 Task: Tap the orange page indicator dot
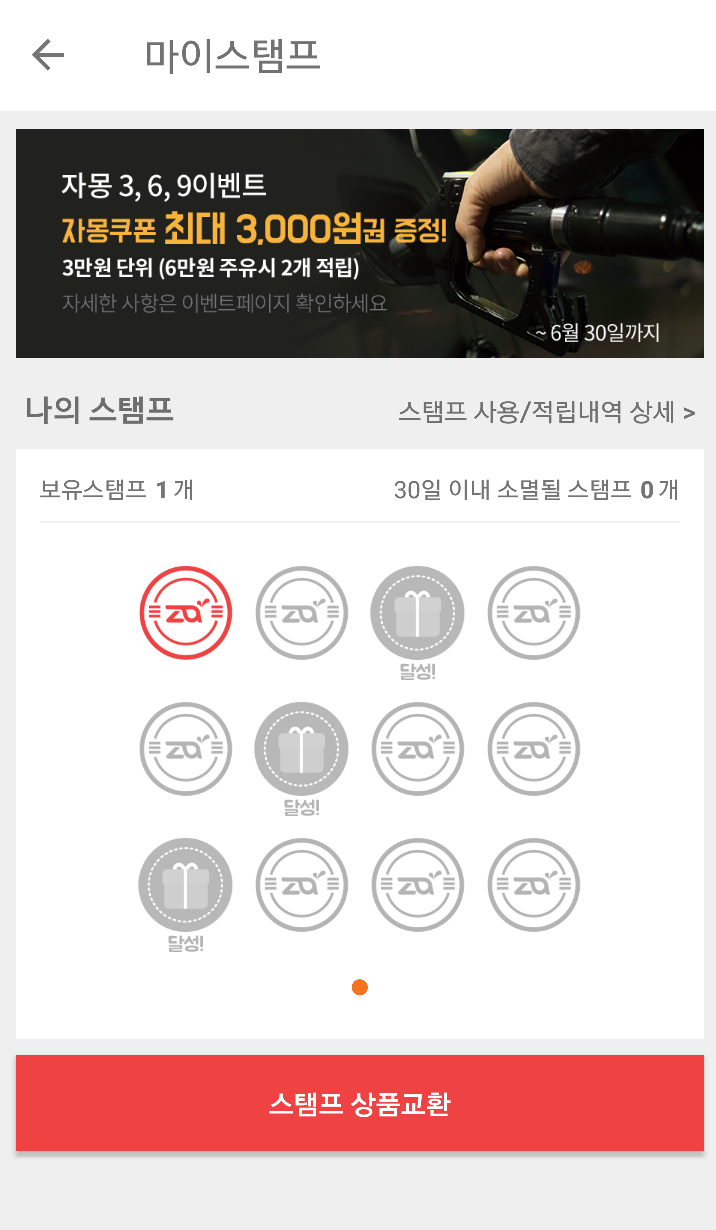pyautogui.click(x=360, y=988)
